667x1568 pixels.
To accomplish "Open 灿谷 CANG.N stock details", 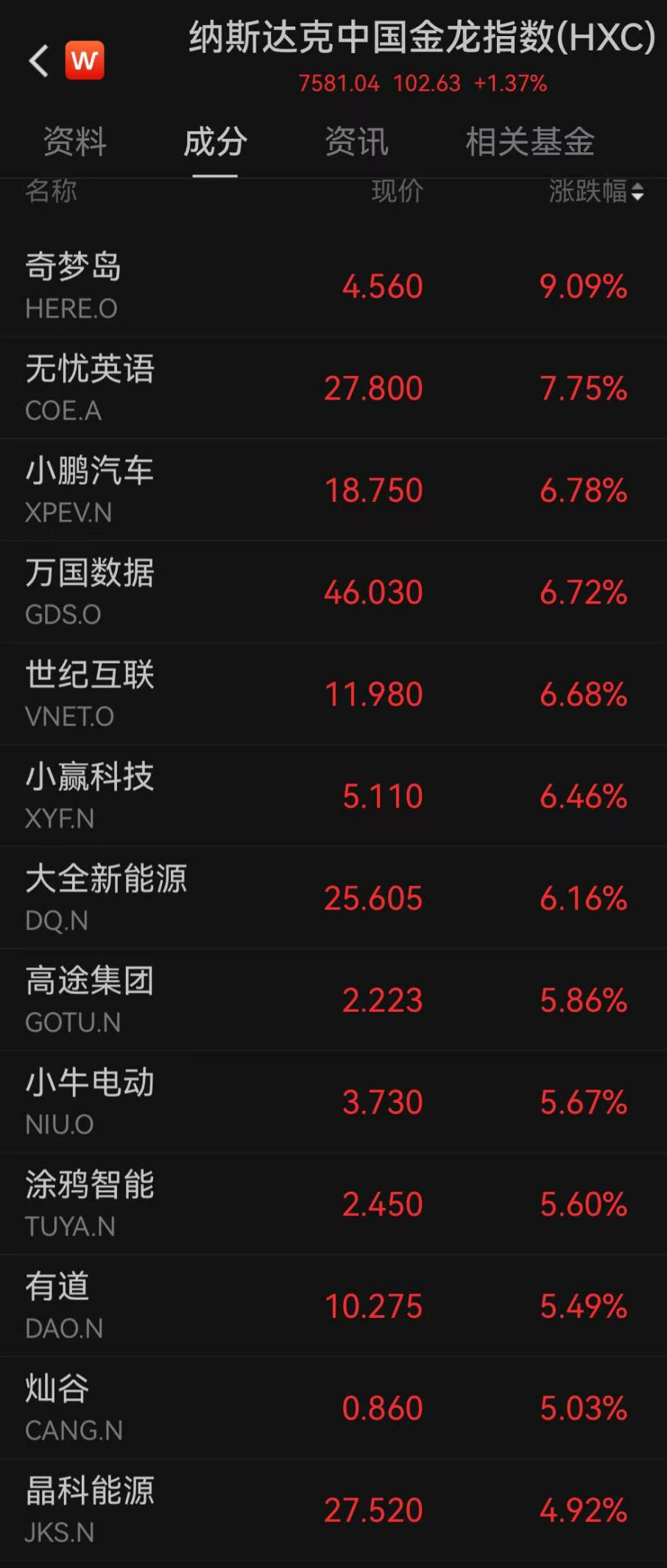I will [333, 1408].
